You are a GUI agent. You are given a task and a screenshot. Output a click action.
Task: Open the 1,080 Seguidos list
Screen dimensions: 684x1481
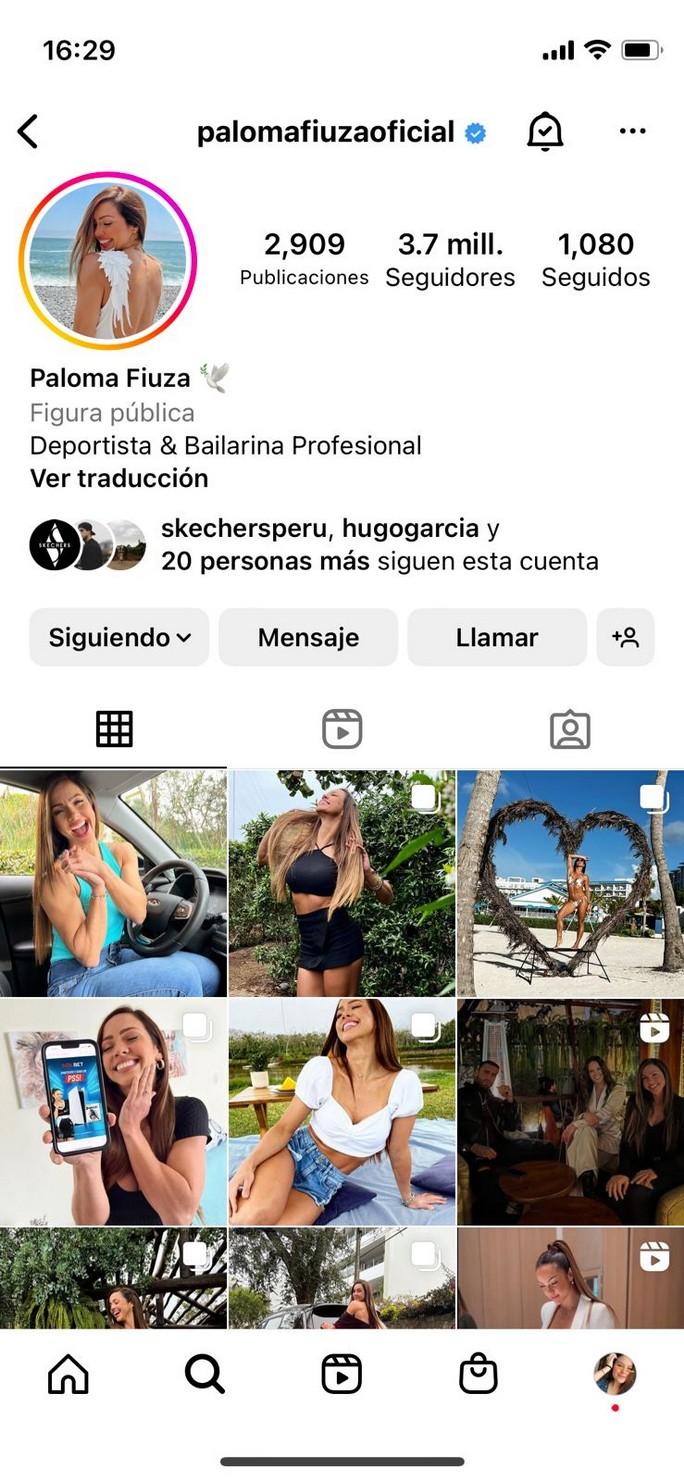click(596, 259)
